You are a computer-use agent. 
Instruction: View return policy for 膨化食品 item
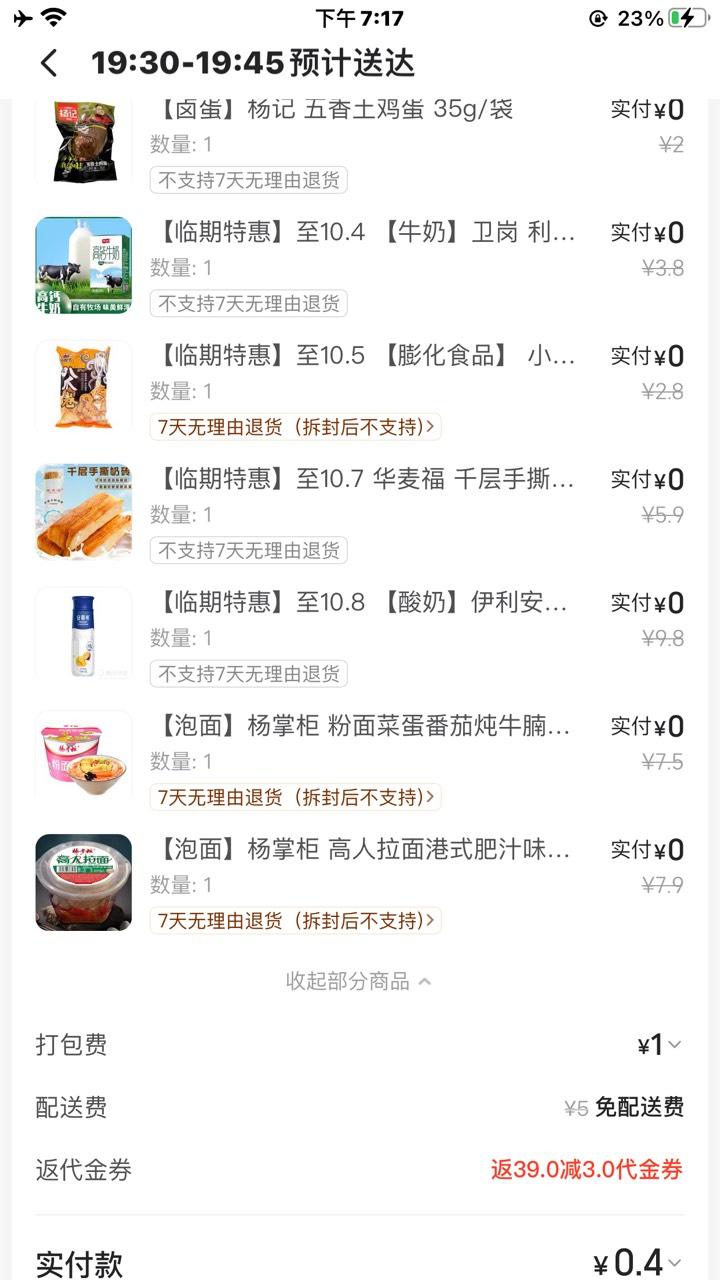[x=295, y=427]
